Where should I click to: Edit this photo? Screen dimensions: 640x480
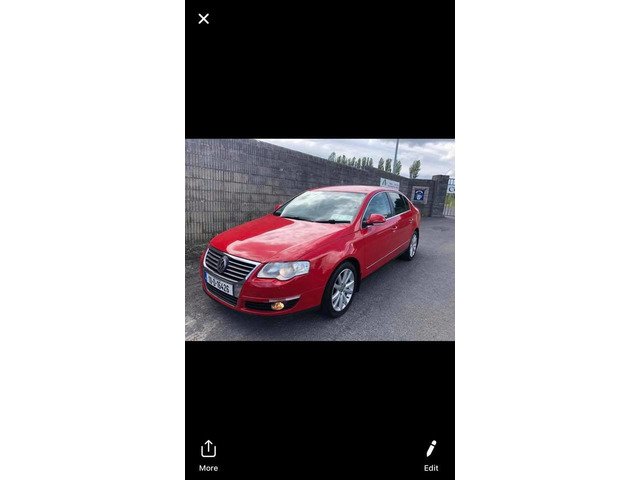click(431, 454)
